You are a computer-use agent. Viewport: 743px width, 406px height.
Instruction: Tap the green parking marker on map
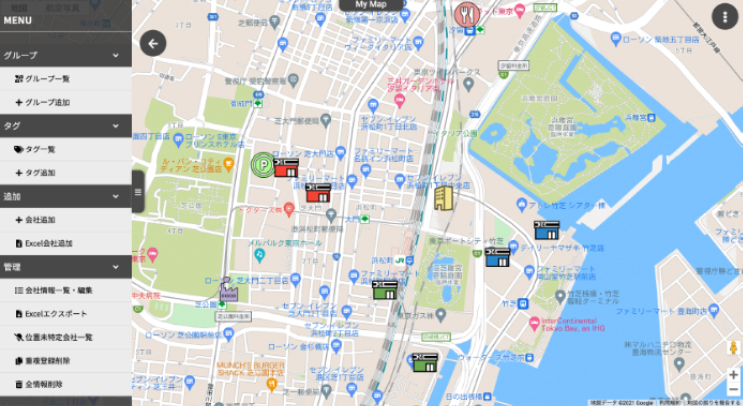(262, 166)
